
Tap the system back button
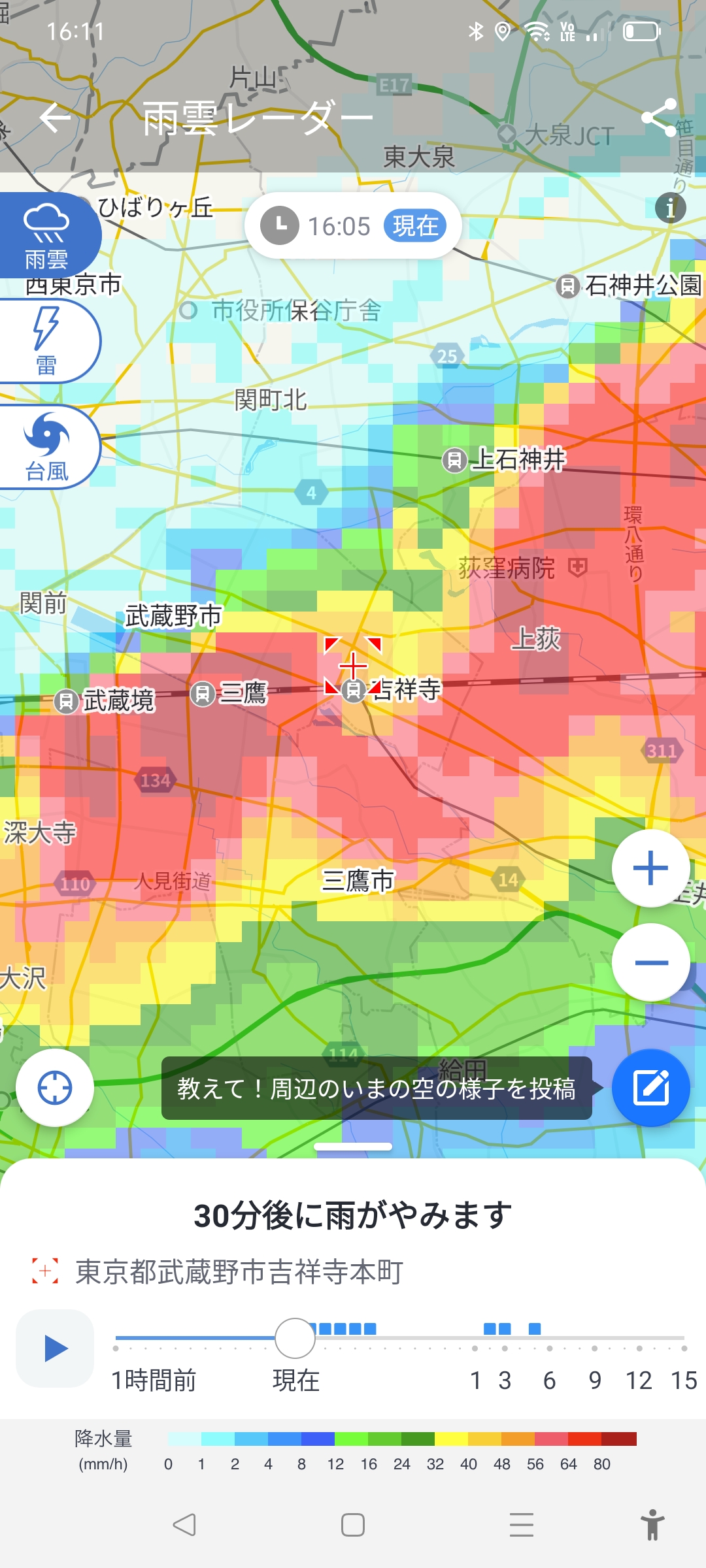point(184,1525)
